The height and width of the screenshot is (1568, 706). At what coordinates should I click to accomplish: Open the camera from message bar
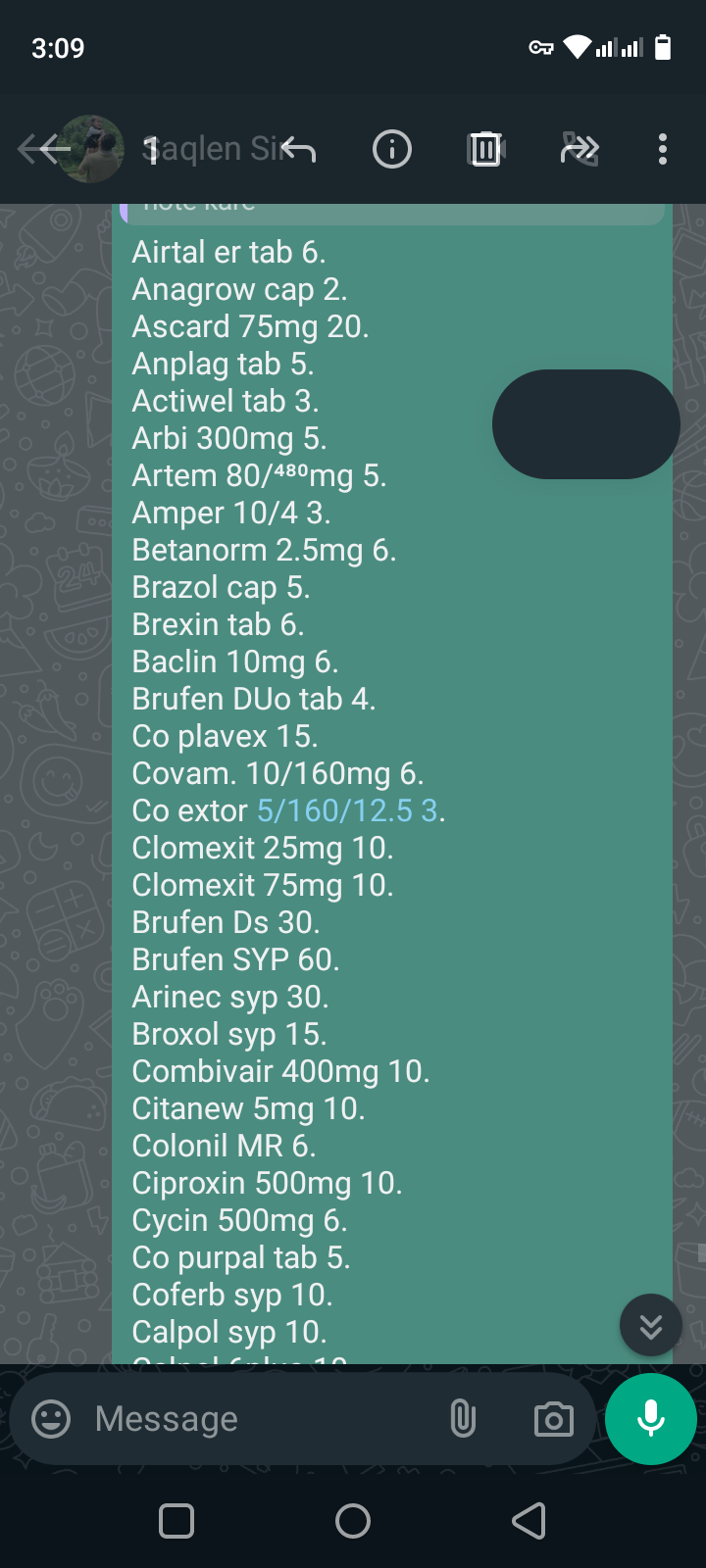[553, 1418]
